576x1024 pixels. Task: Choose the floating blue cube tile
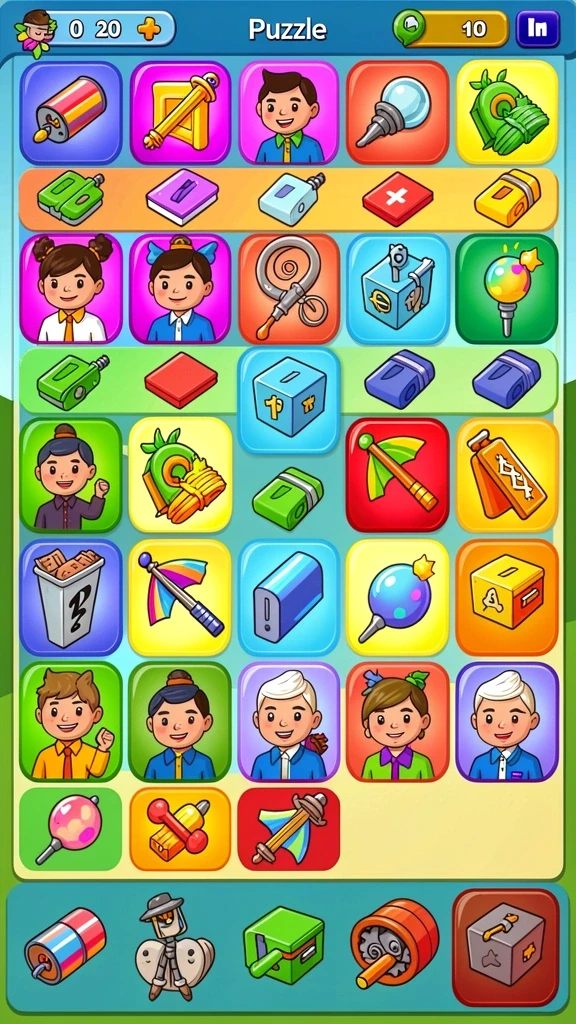[289, 400]
